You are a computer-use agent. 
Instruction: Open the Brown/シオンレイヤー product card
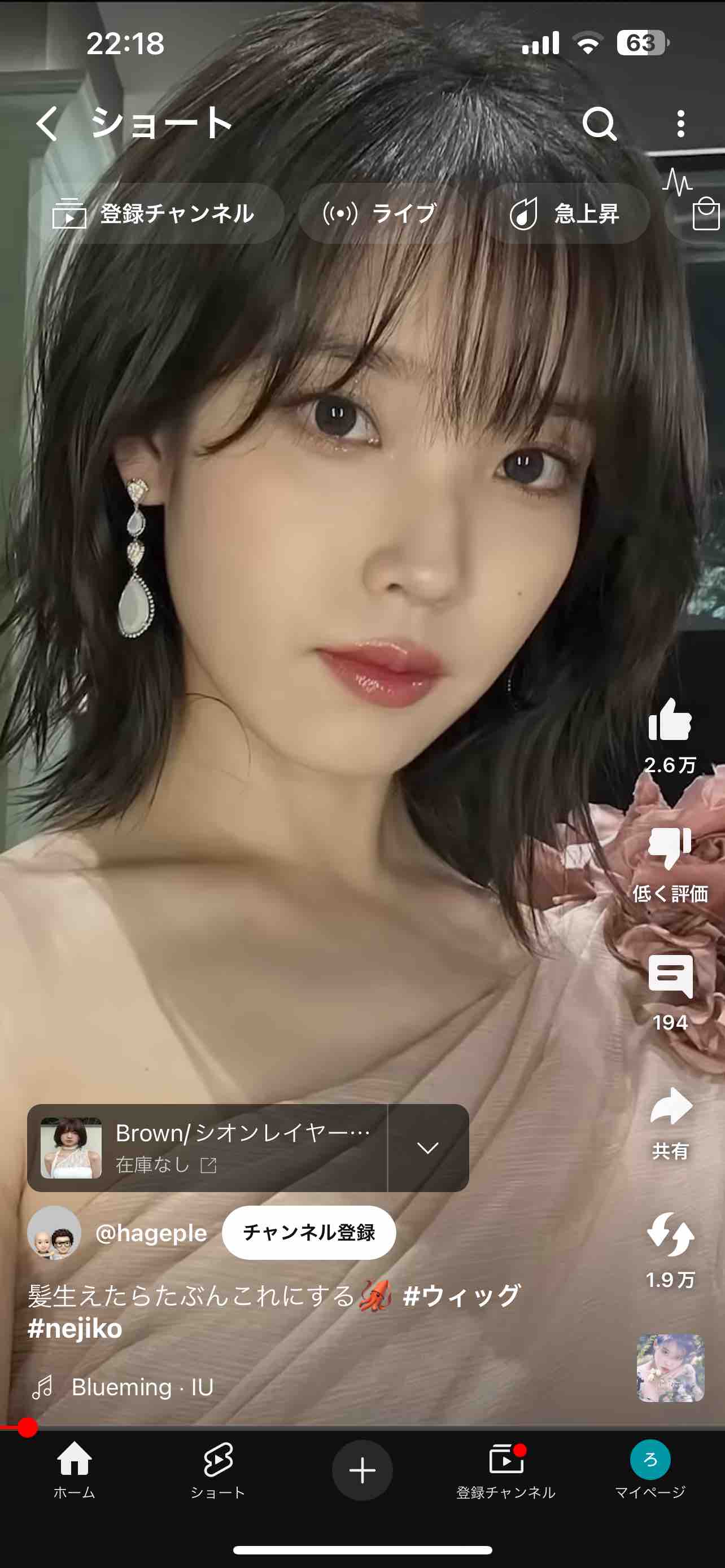pos(207,1148)
